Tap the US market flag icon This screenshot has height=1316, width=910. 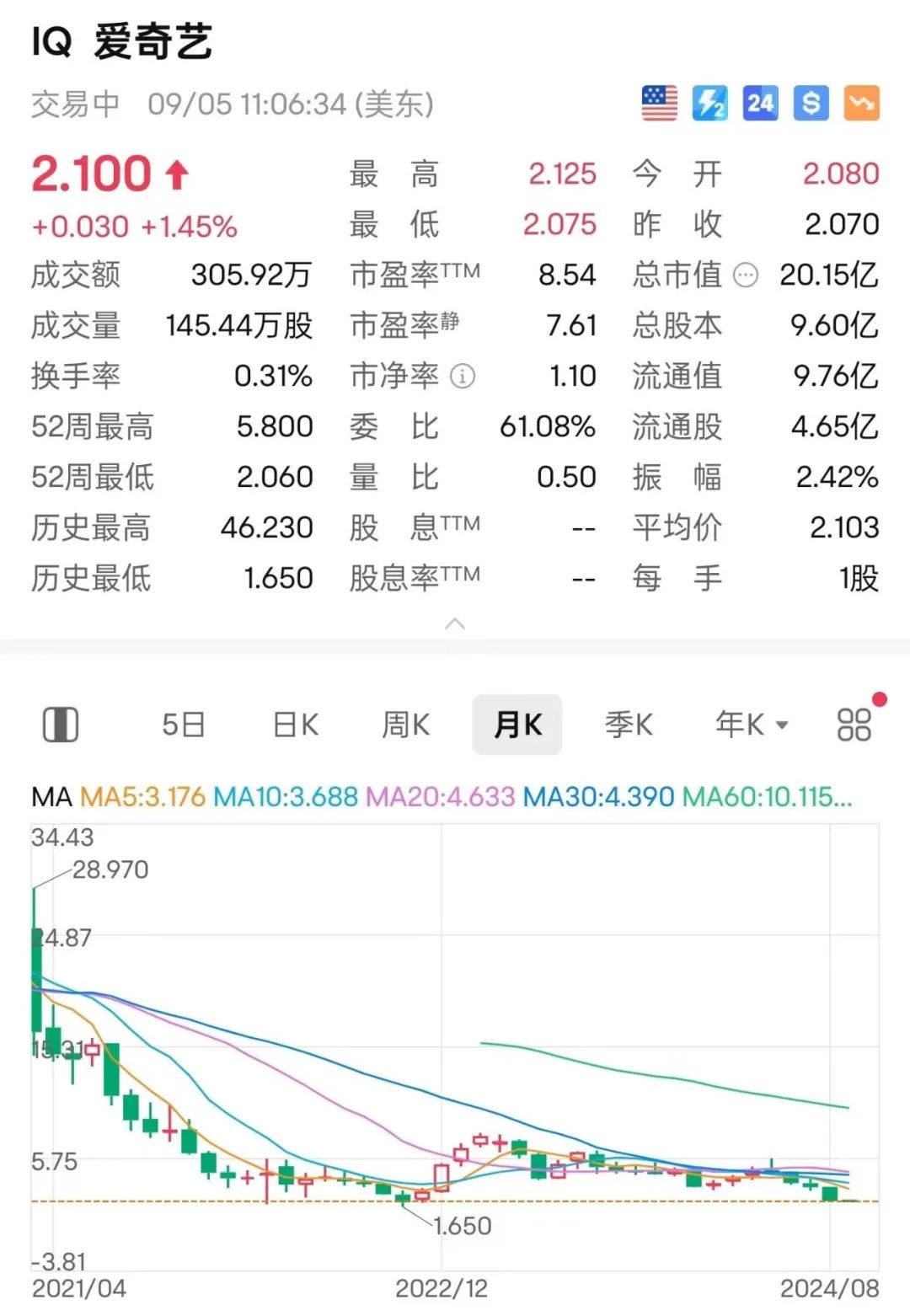tap(659, 104)
